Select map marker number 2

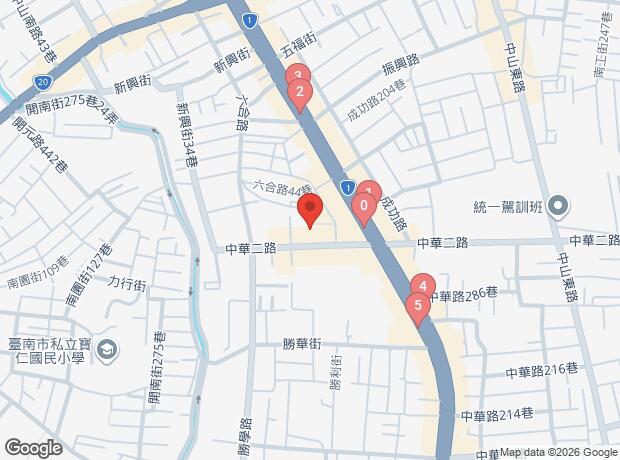click(298, 94)
